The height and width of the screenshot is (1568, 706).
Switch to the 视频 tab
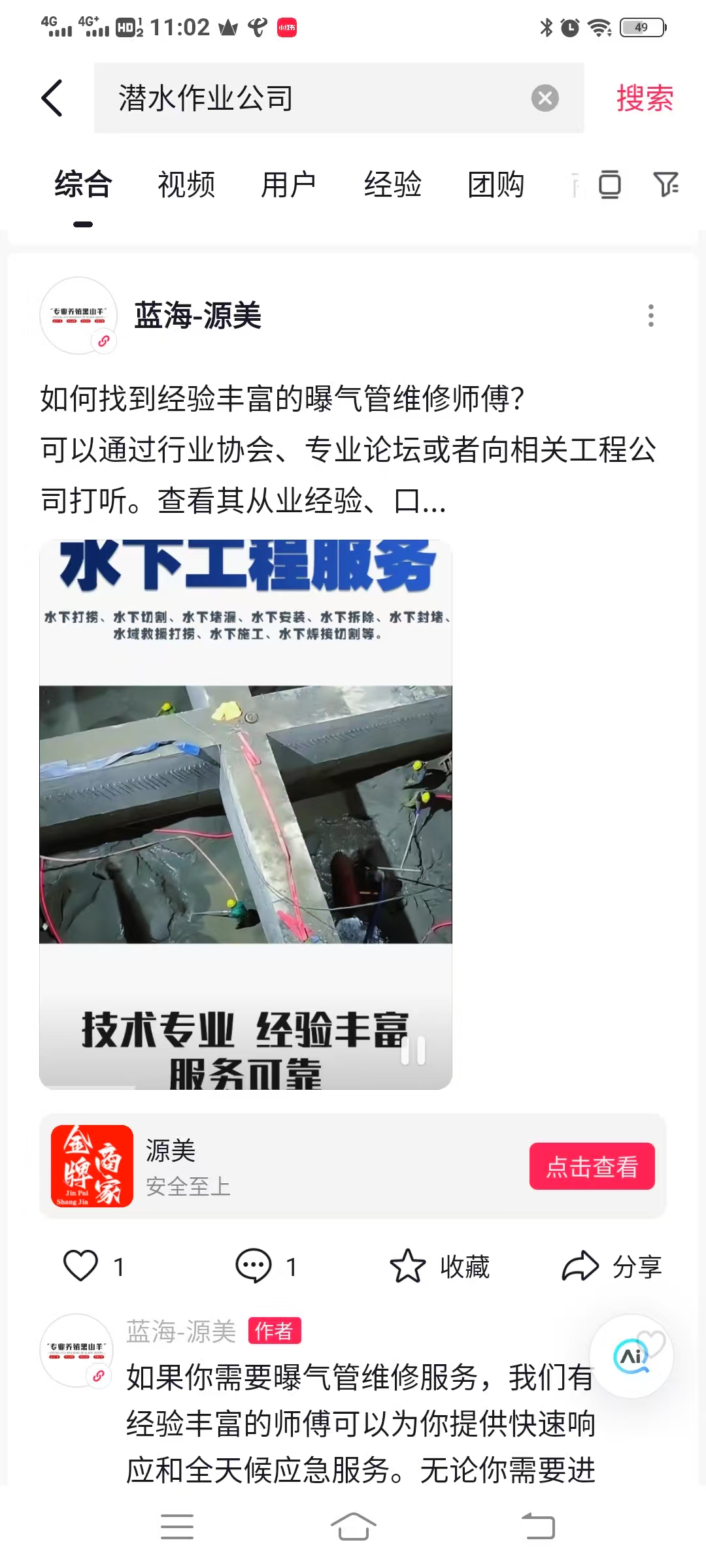(x=186, y=185)
